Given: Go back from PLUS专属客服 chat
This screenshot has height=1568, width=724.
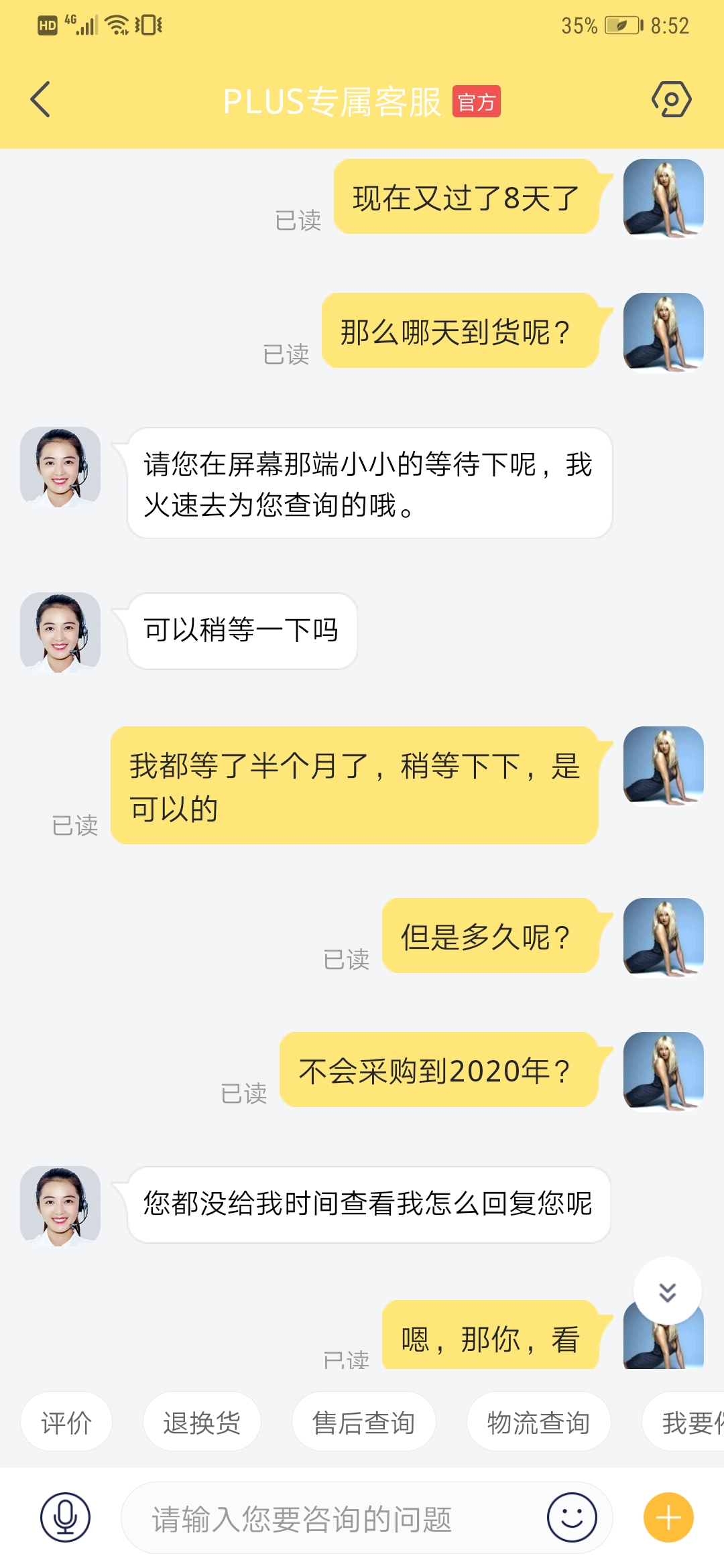Looking at the screenshot, I should tap(41, 100).
